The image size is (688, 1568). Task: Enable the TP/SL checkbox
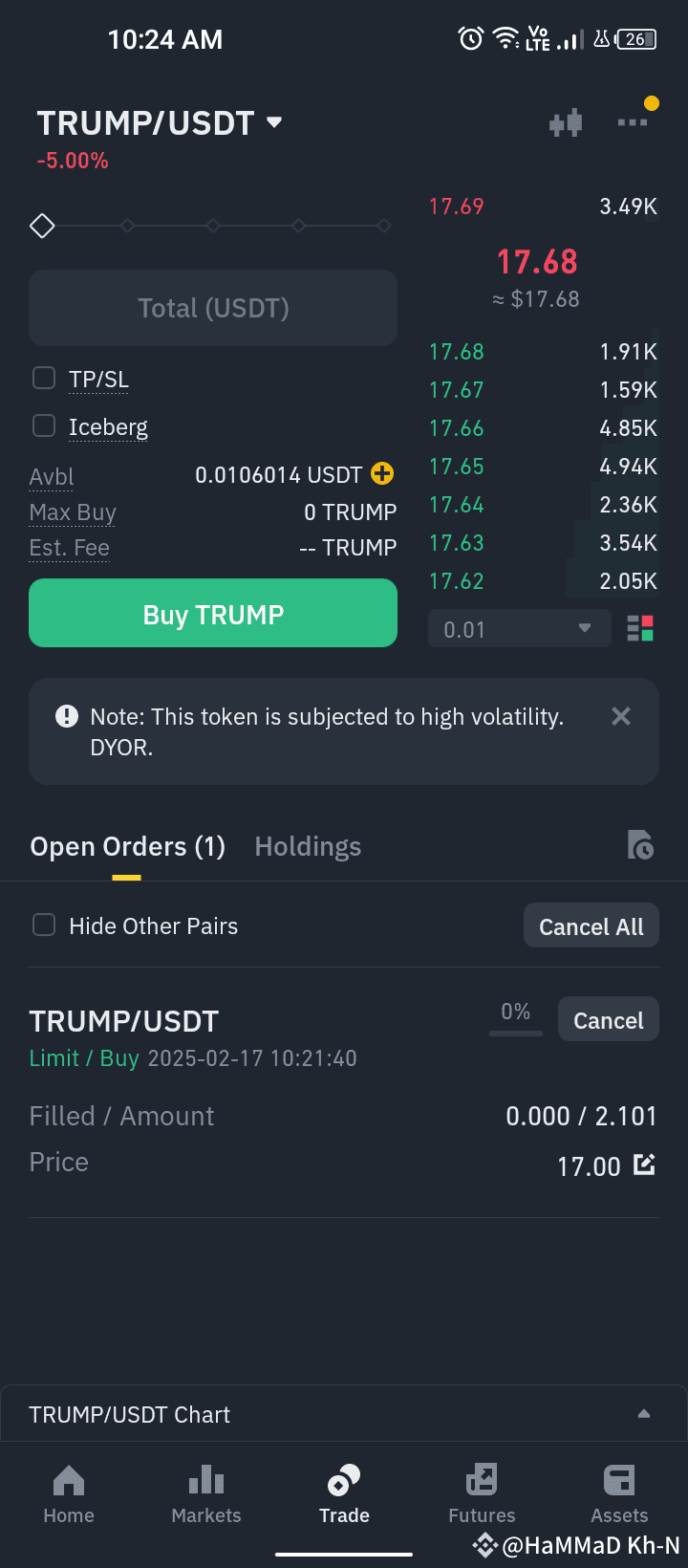point(43,378)
